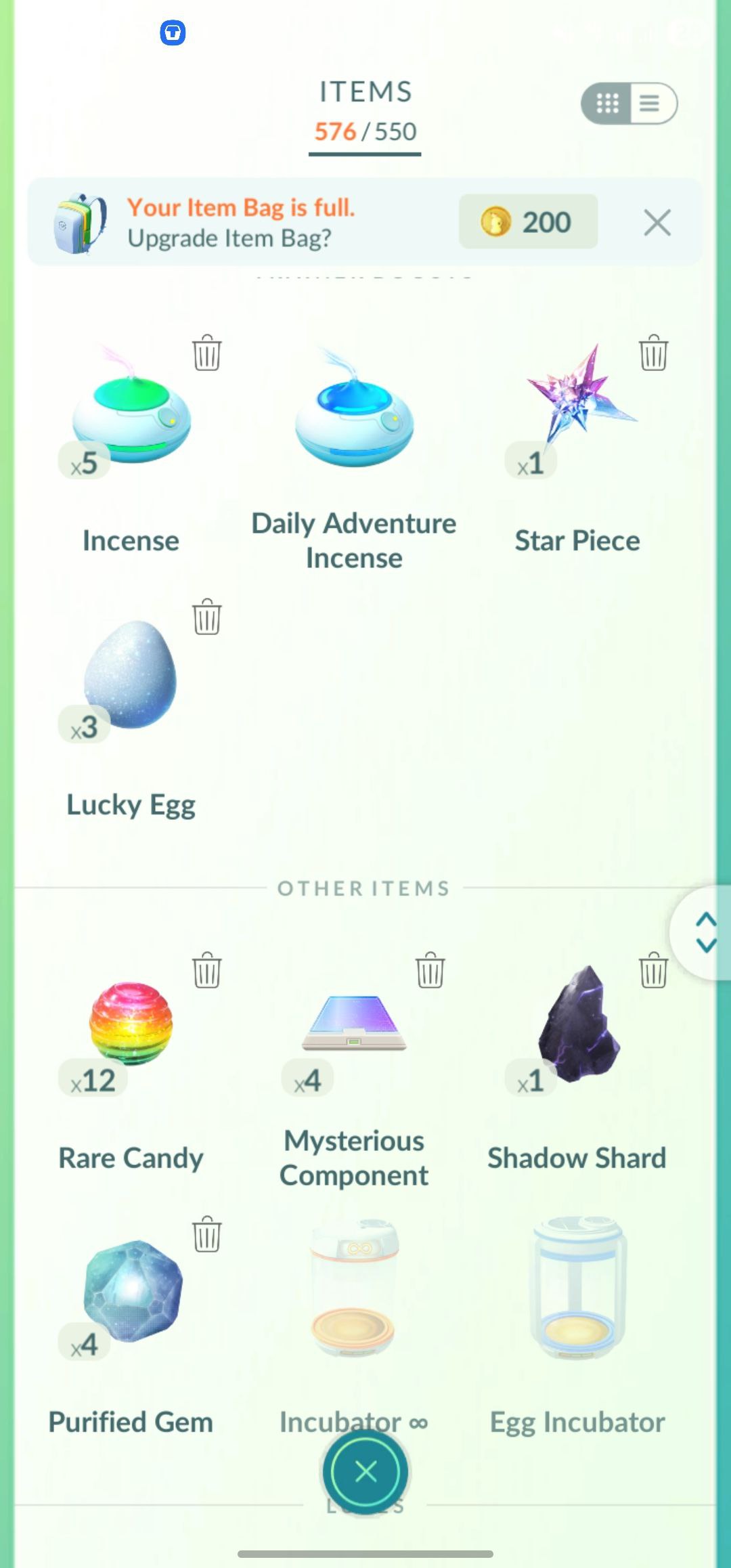The image size is (731, 1568).
Task: Switch items to list view
Action: point(651,104)
